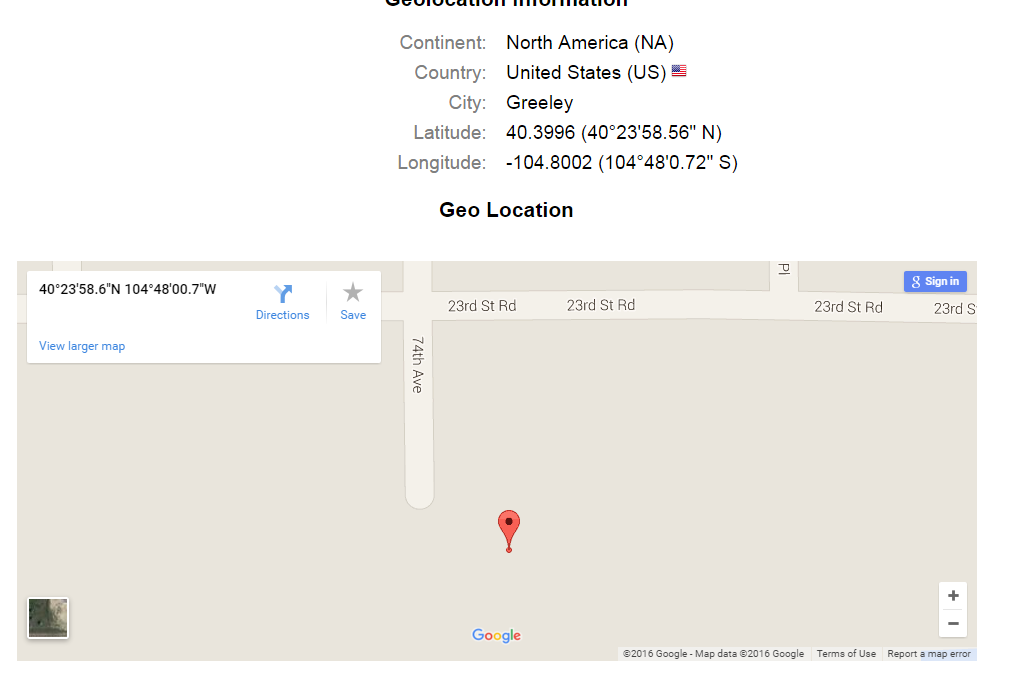Image resolution: width=1014 pixels, height=678 pixels.
Task: Report a map error
Action: (929, 654)
